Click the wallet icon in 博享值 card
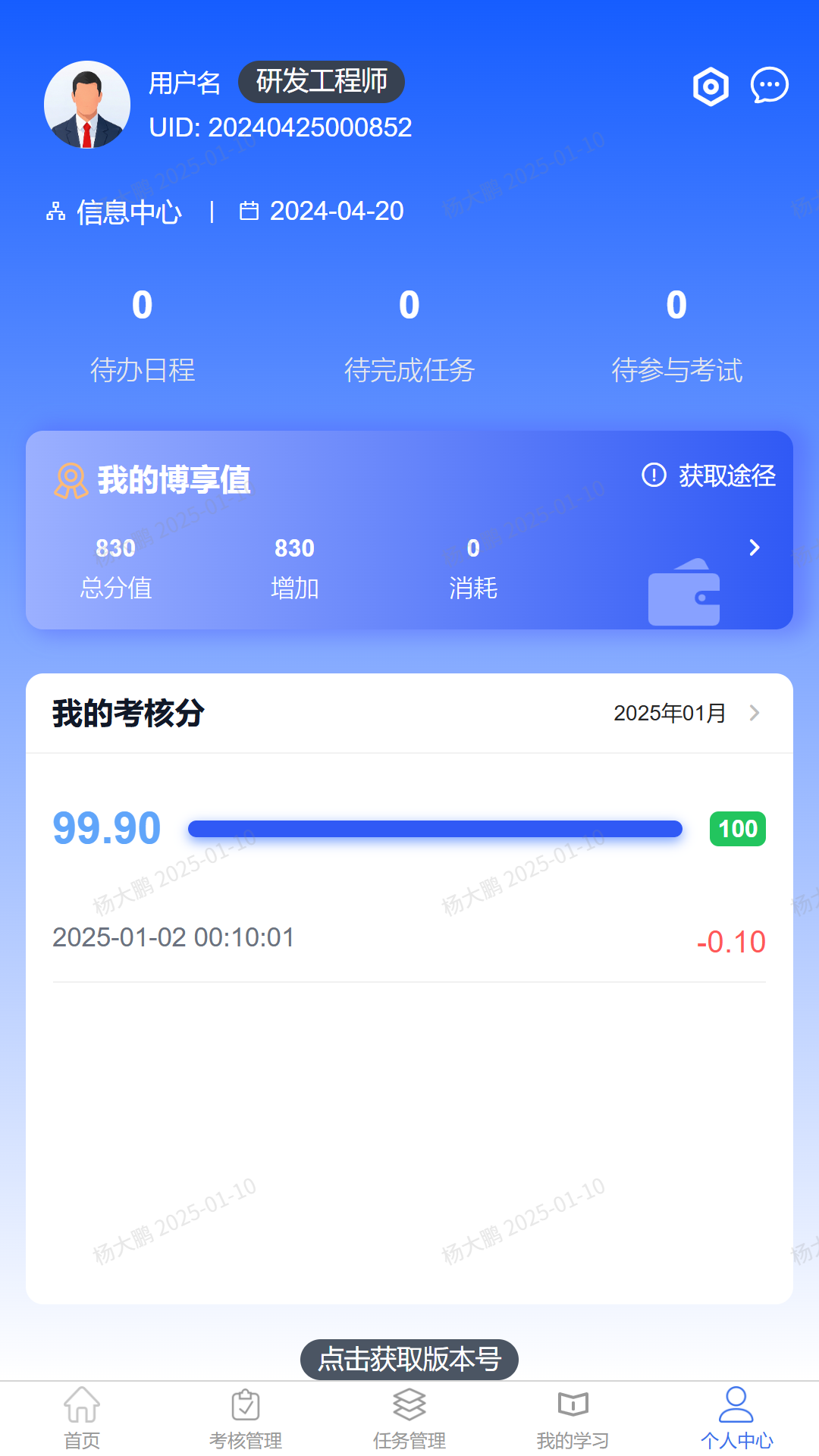Screen dimensions: 819x1456 [683, 597]
